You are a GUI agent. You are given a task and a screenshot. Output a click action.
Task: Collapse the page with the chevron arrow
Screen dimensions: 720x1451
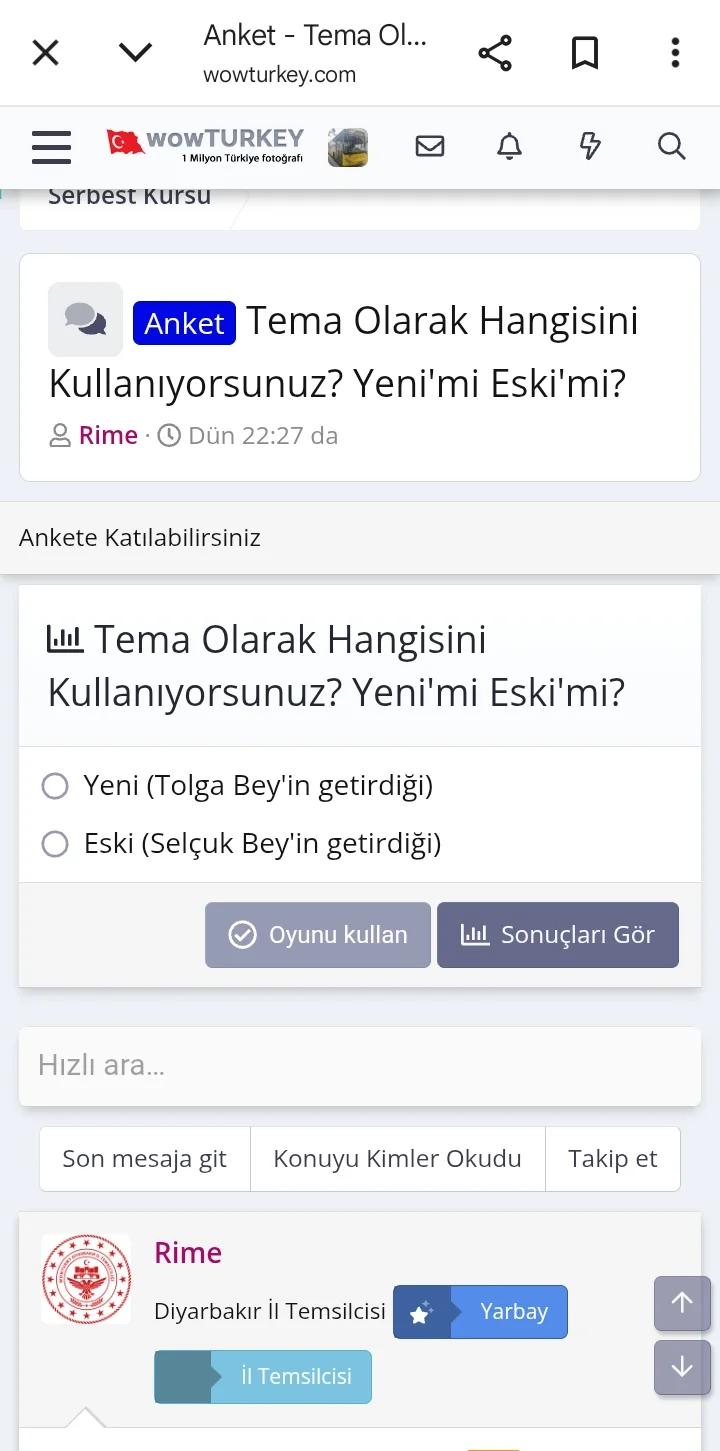click(135, 52)
